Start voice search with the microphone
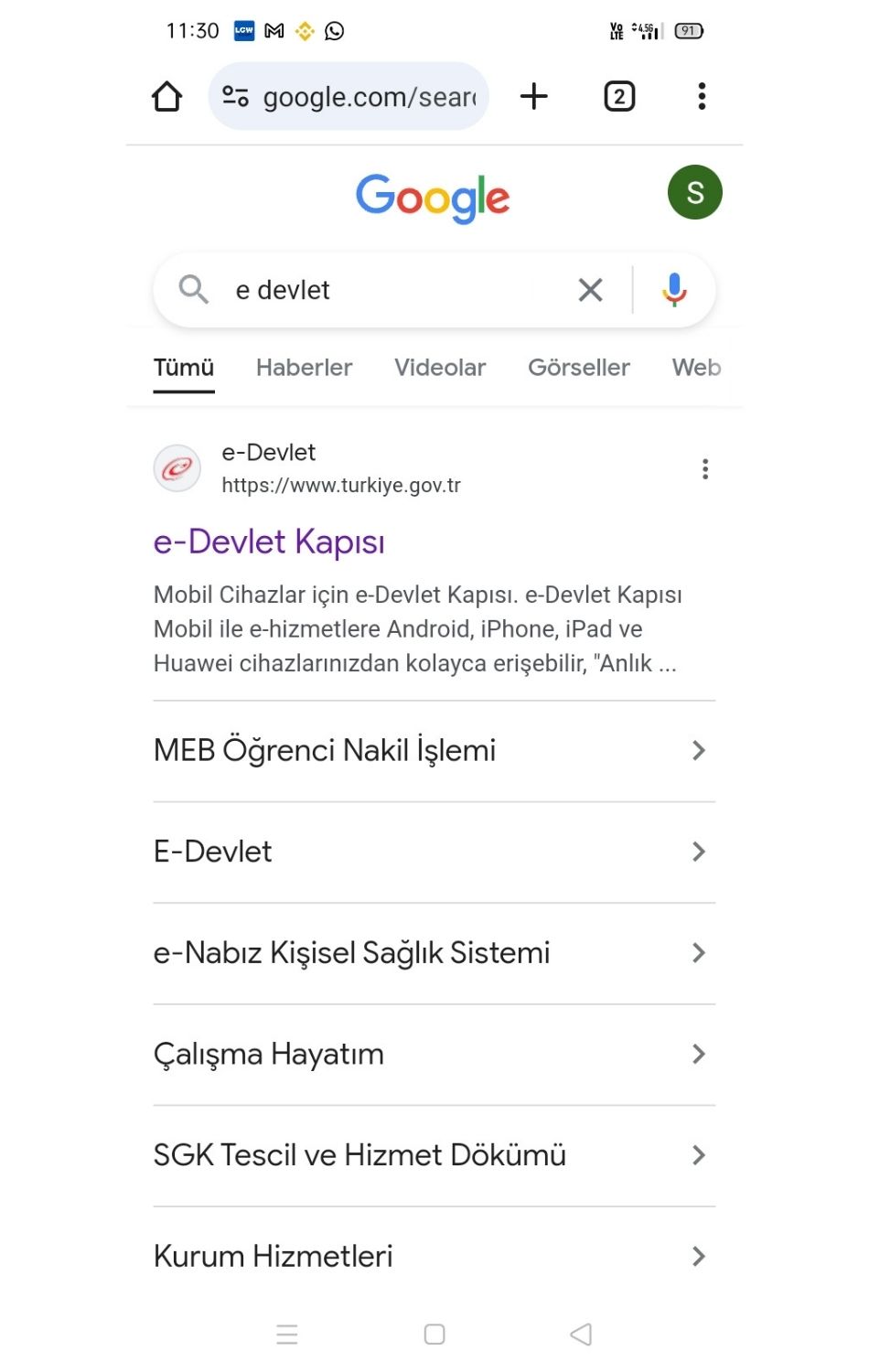Screen dimensions: 869x1372 674,290
